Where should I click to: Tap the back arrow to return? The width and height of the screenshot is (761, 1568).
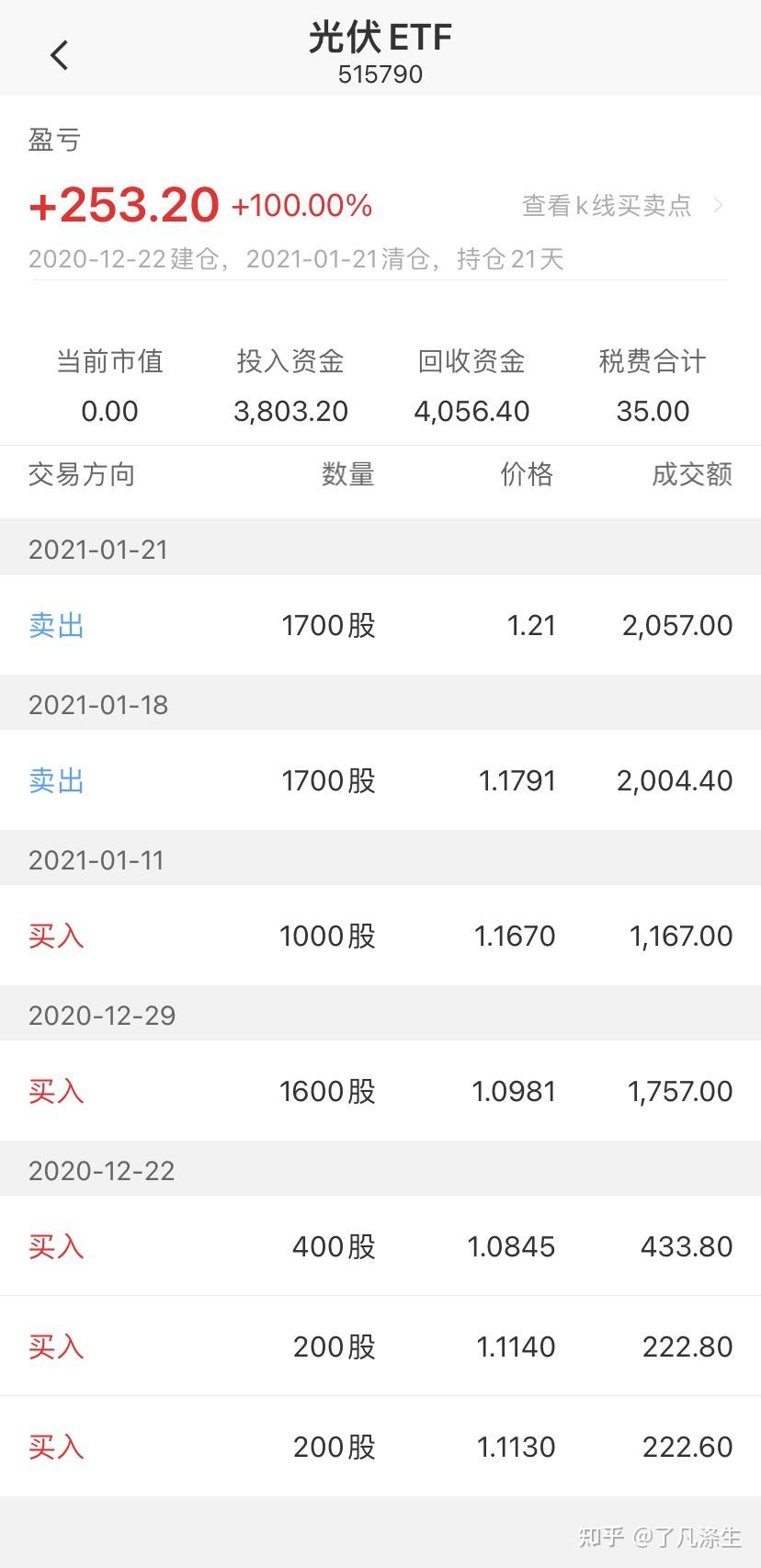tap(59, 53)
